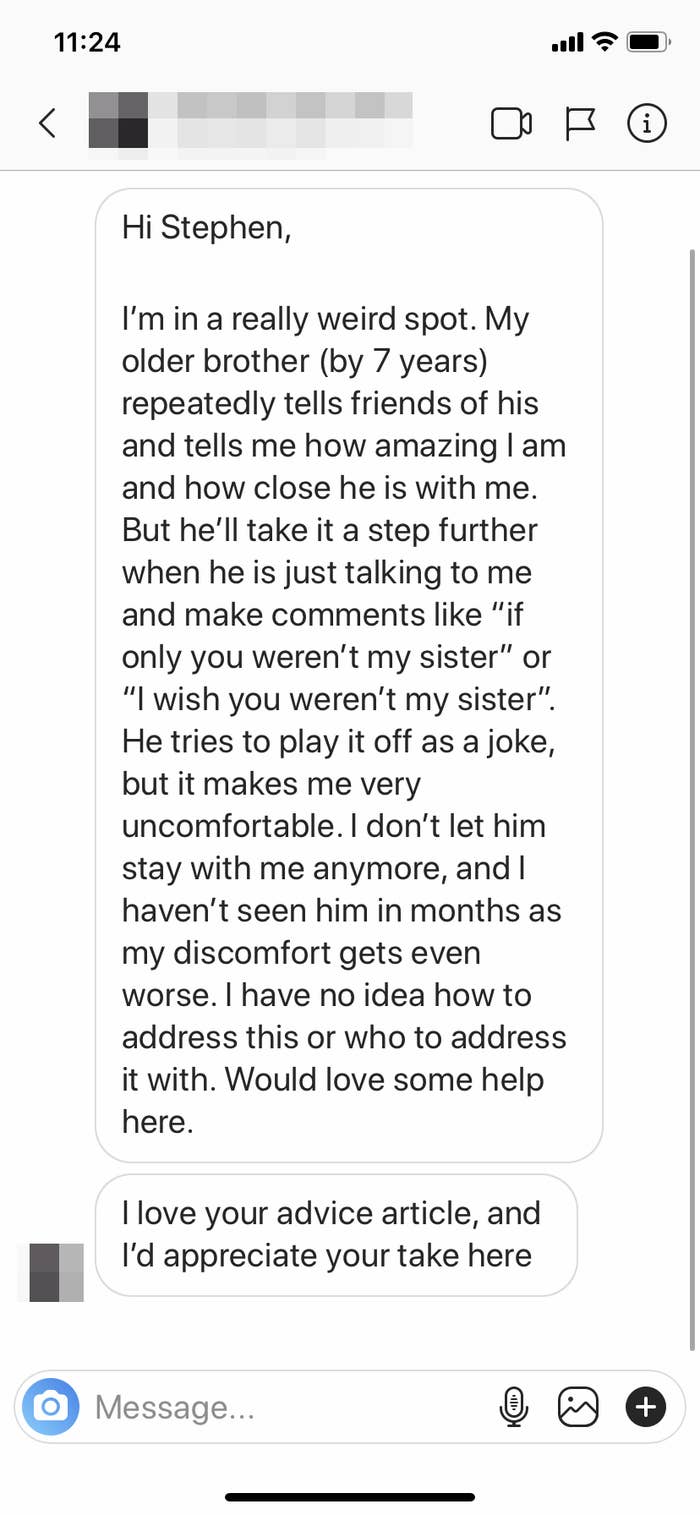Open the blurred contact name header
The height and width of the screenshot is (1515, 700).
[251, 120]
